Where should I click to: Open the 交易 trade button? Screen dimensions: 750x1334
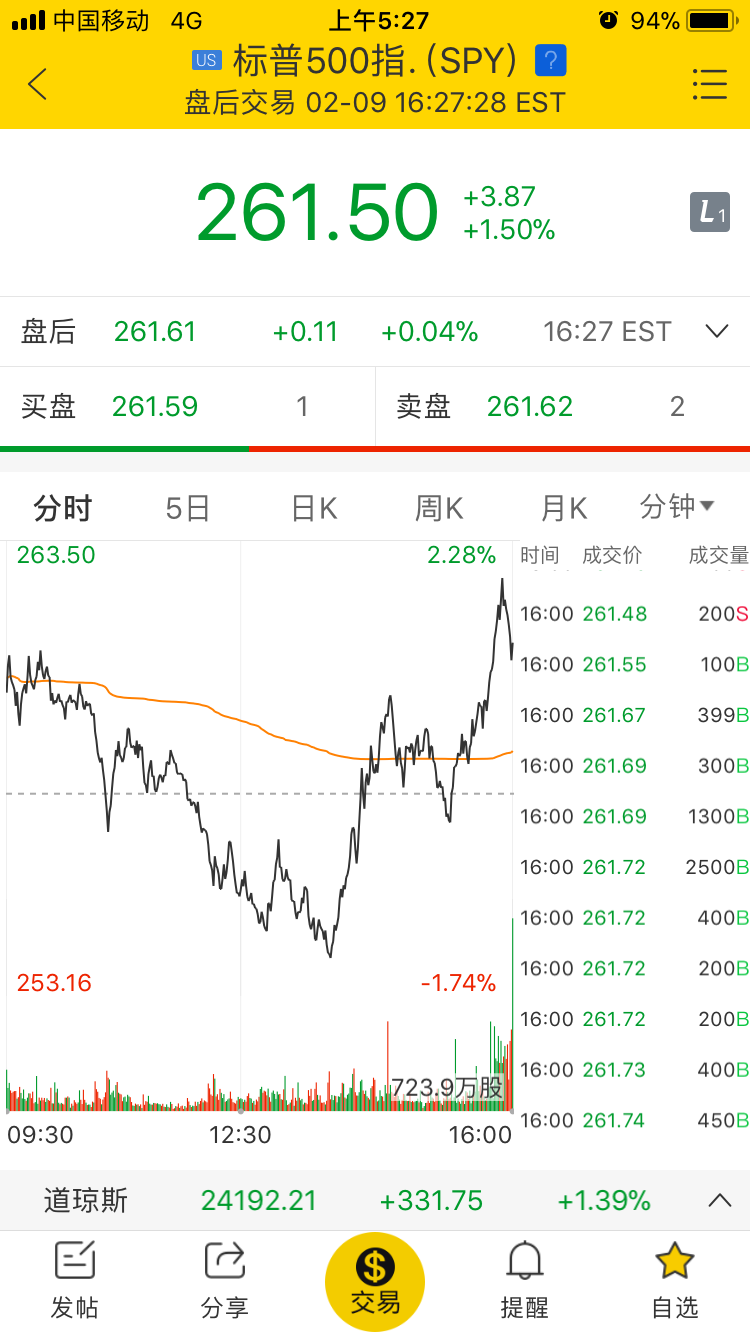tap(375, 1282)
